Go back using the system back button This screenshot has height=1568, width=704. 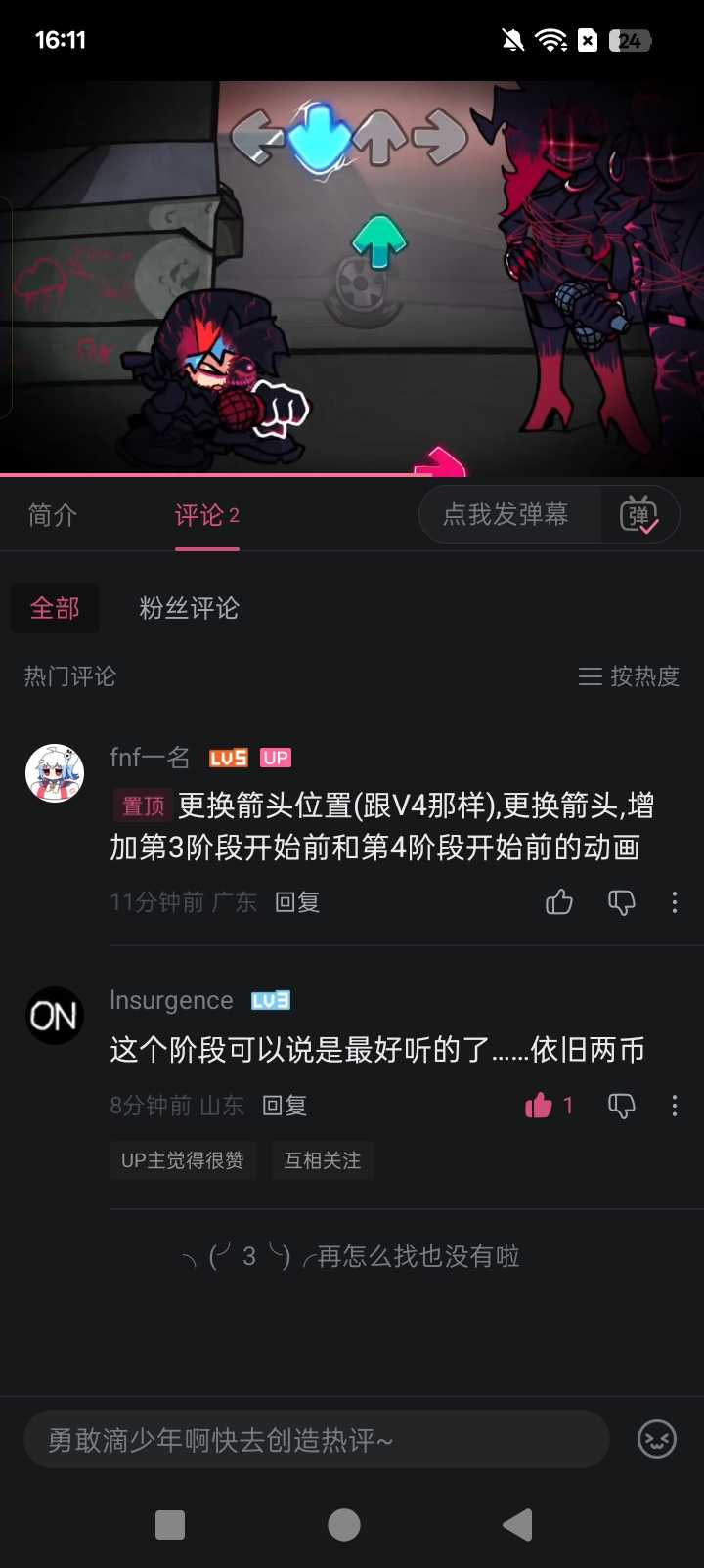517,1525
